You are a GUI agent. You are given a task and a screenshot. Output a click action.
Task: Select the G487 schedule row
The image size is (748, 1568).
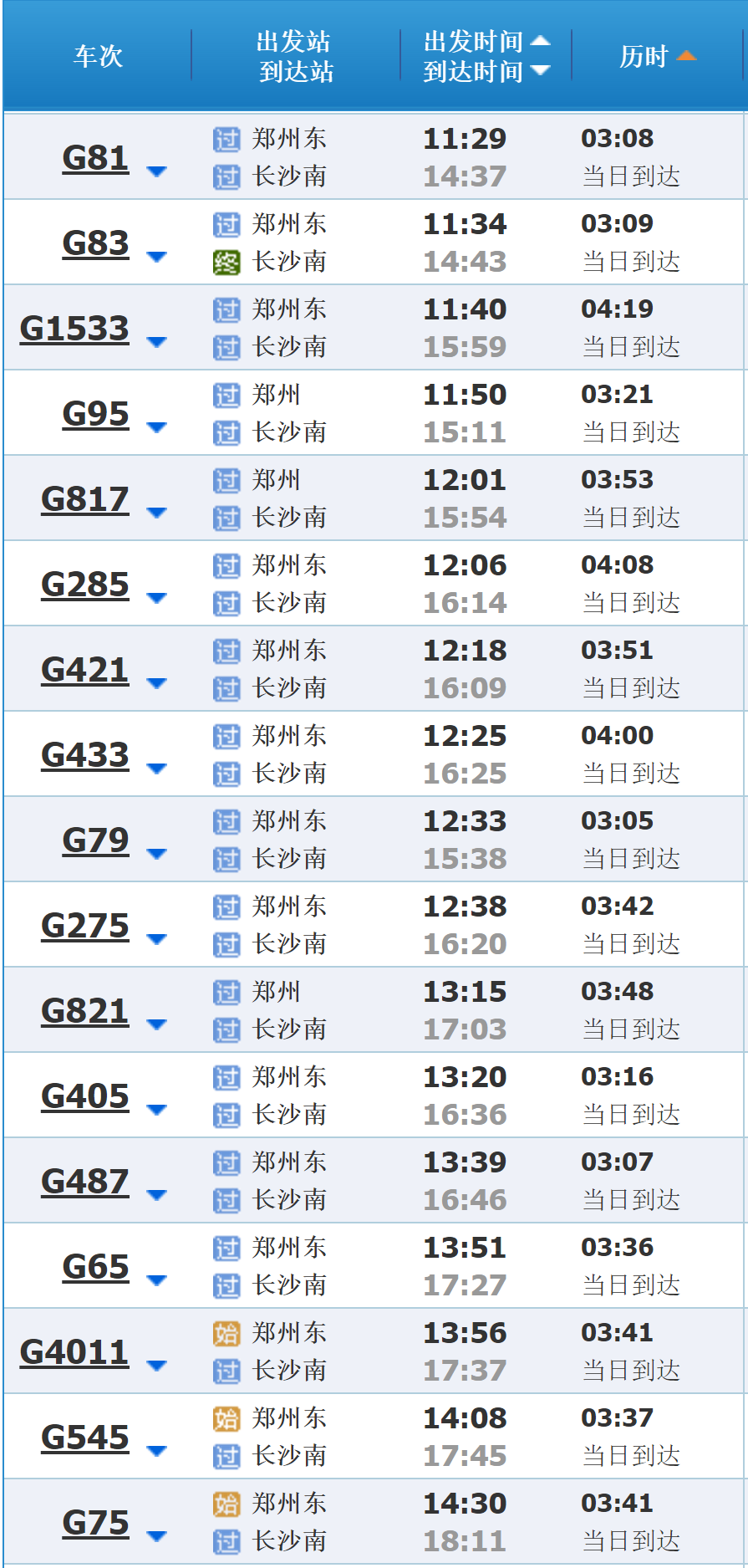85,1182
